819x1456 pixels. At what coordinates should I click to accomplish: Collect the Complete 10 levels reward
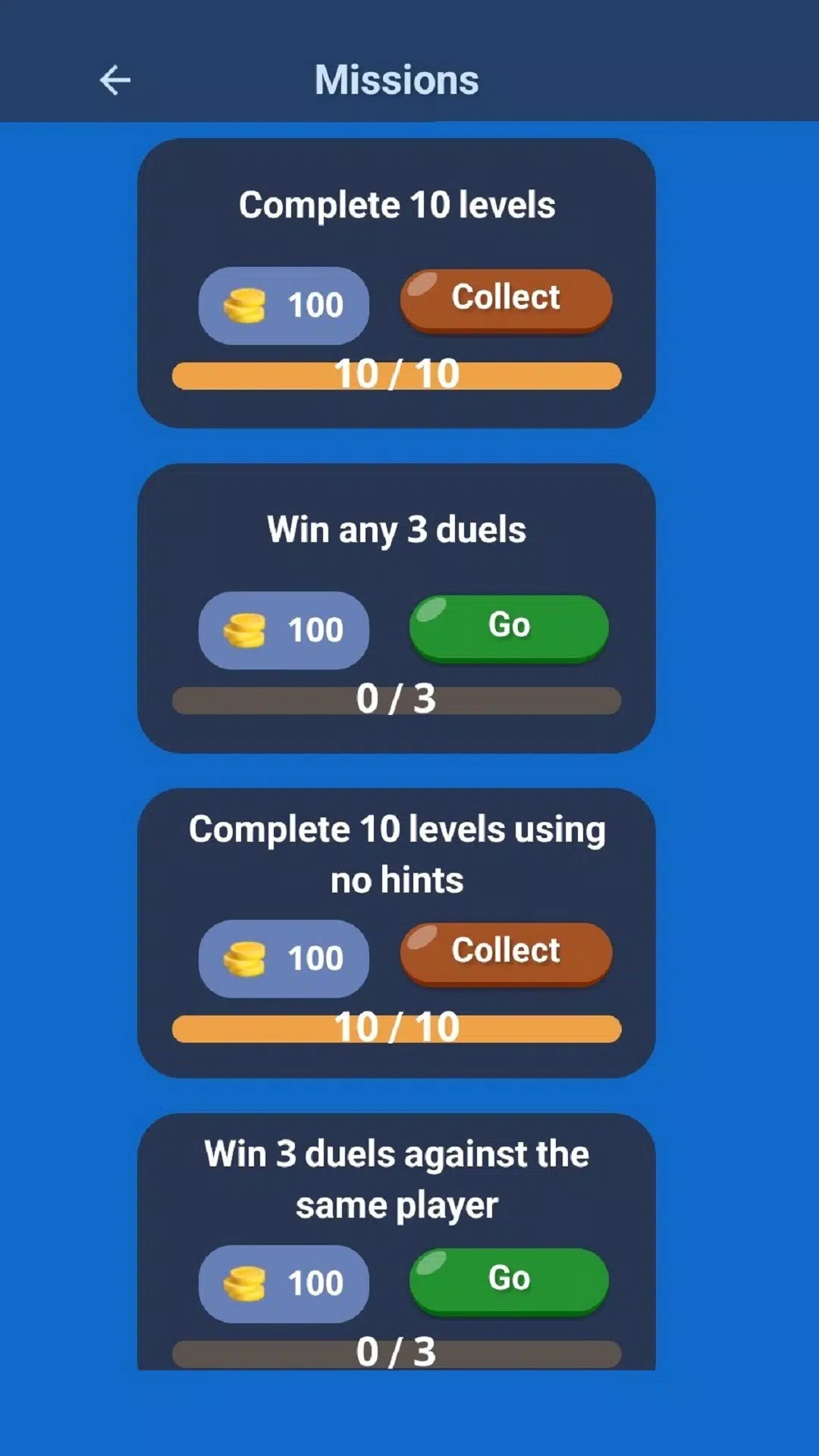pyautogui.click(x=505, y=298)
